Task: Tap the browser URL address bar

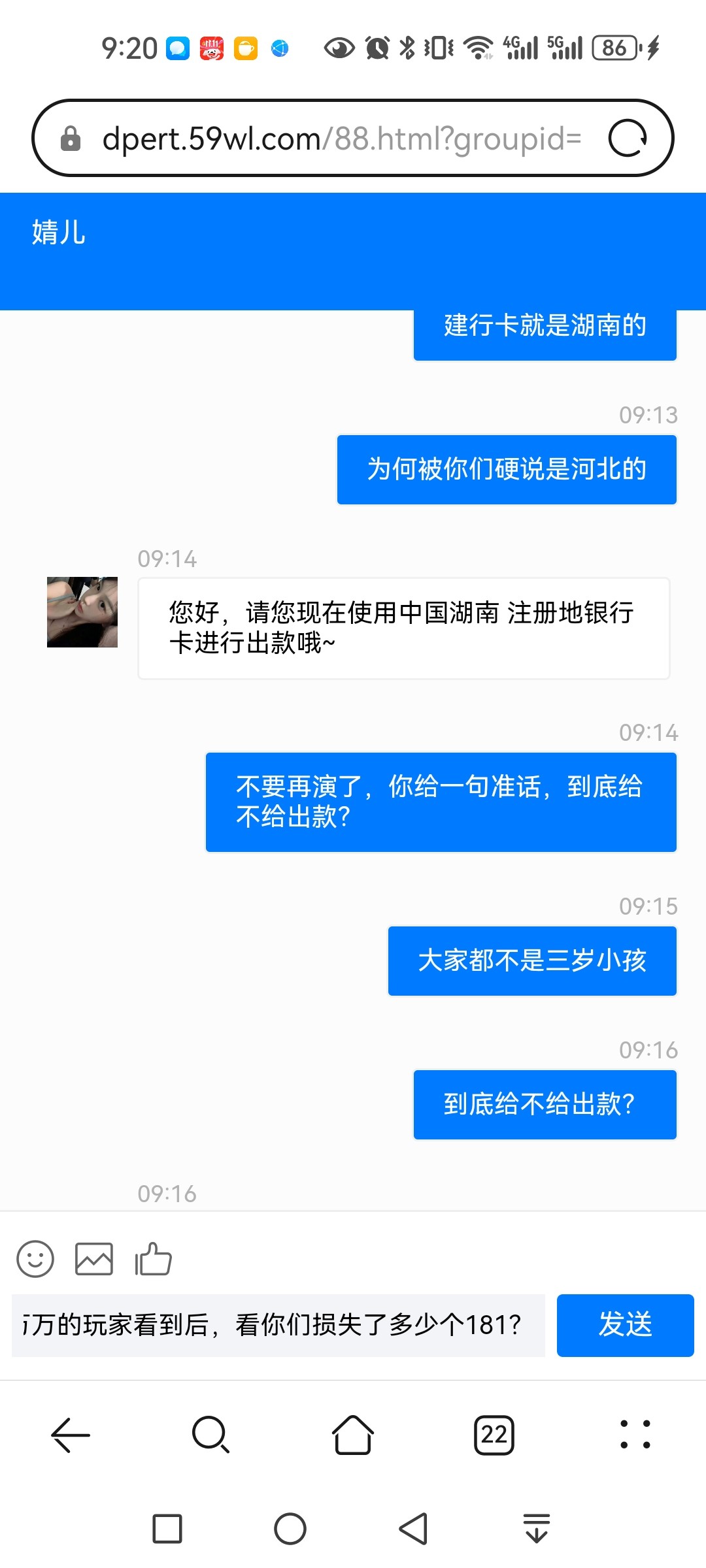Action: [x=340, y=139]
